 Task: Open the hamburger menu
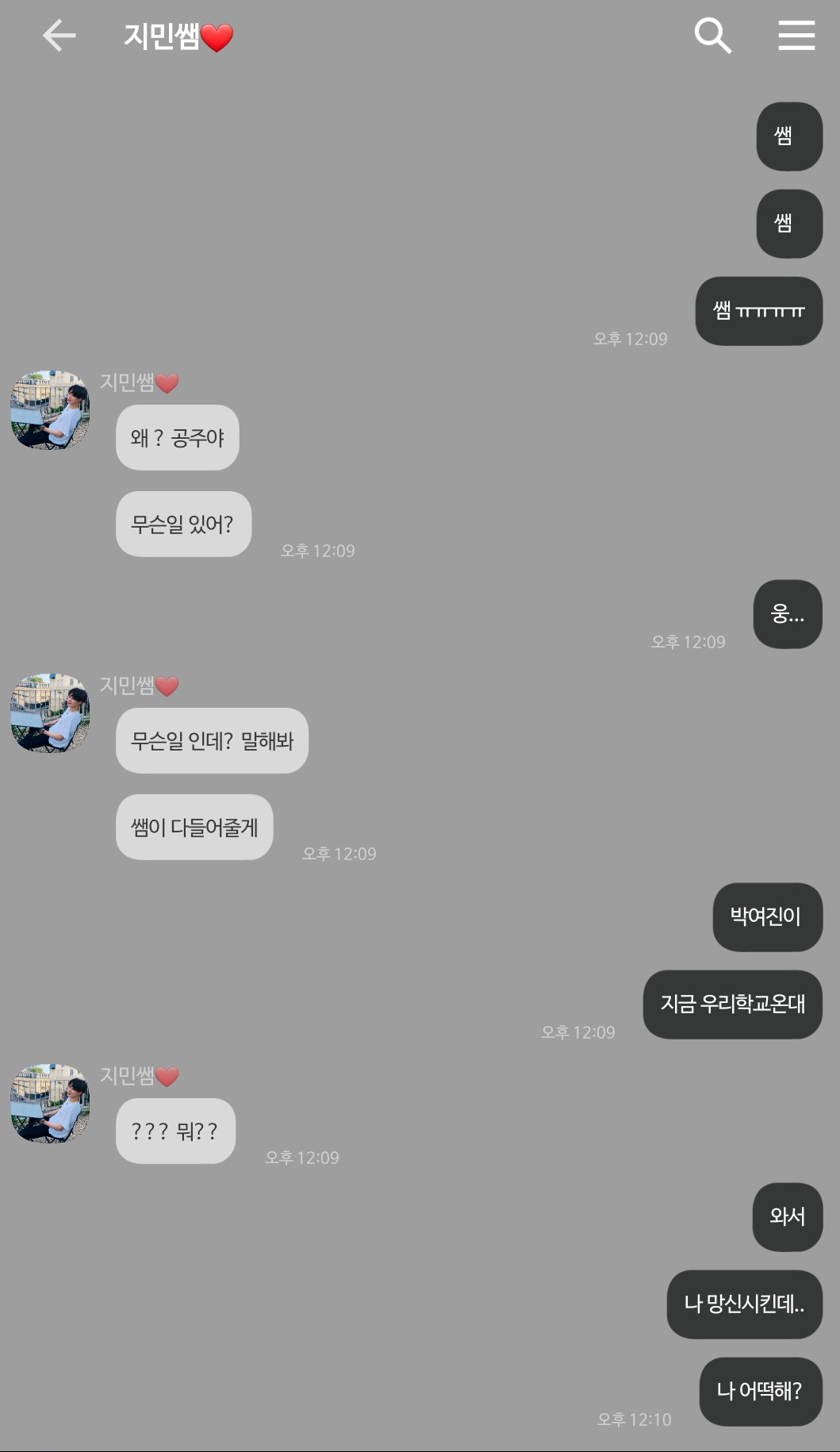point(796,36)
